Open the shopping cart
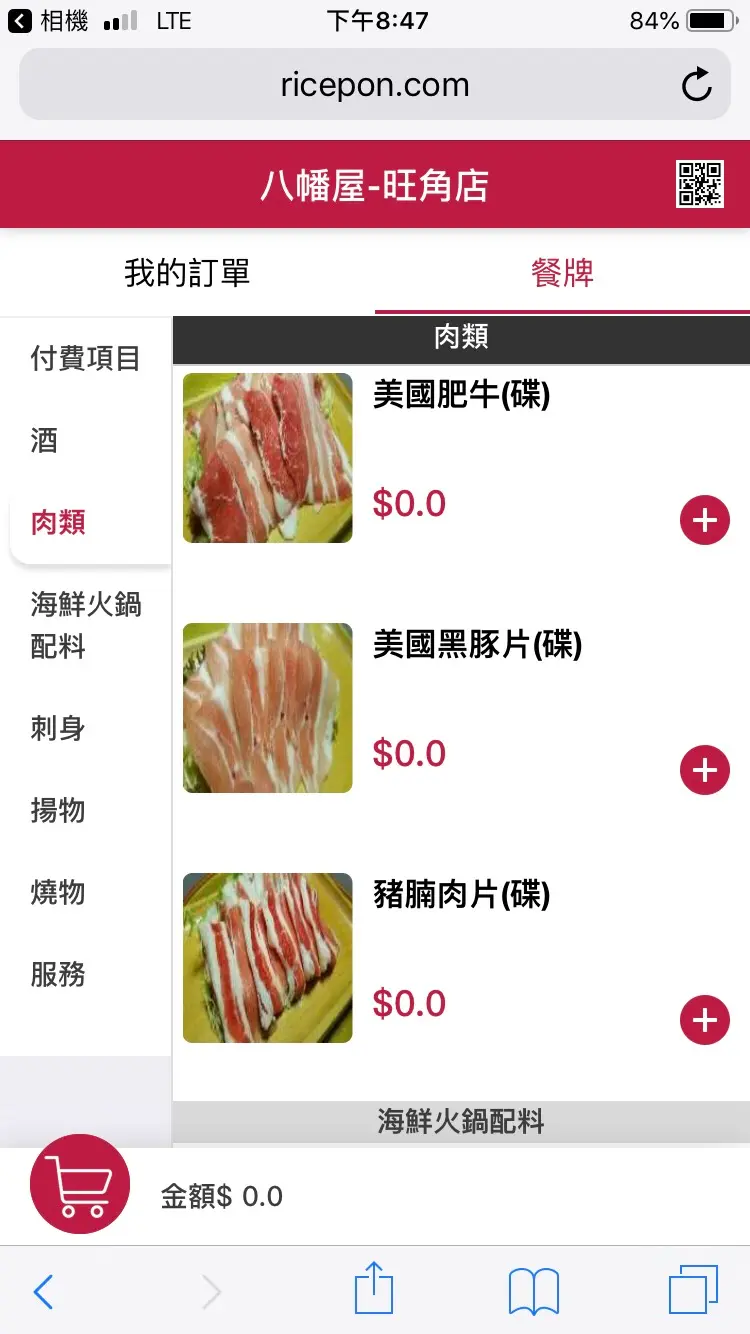The image size is (750, 1334). (x=80, y=1184)
